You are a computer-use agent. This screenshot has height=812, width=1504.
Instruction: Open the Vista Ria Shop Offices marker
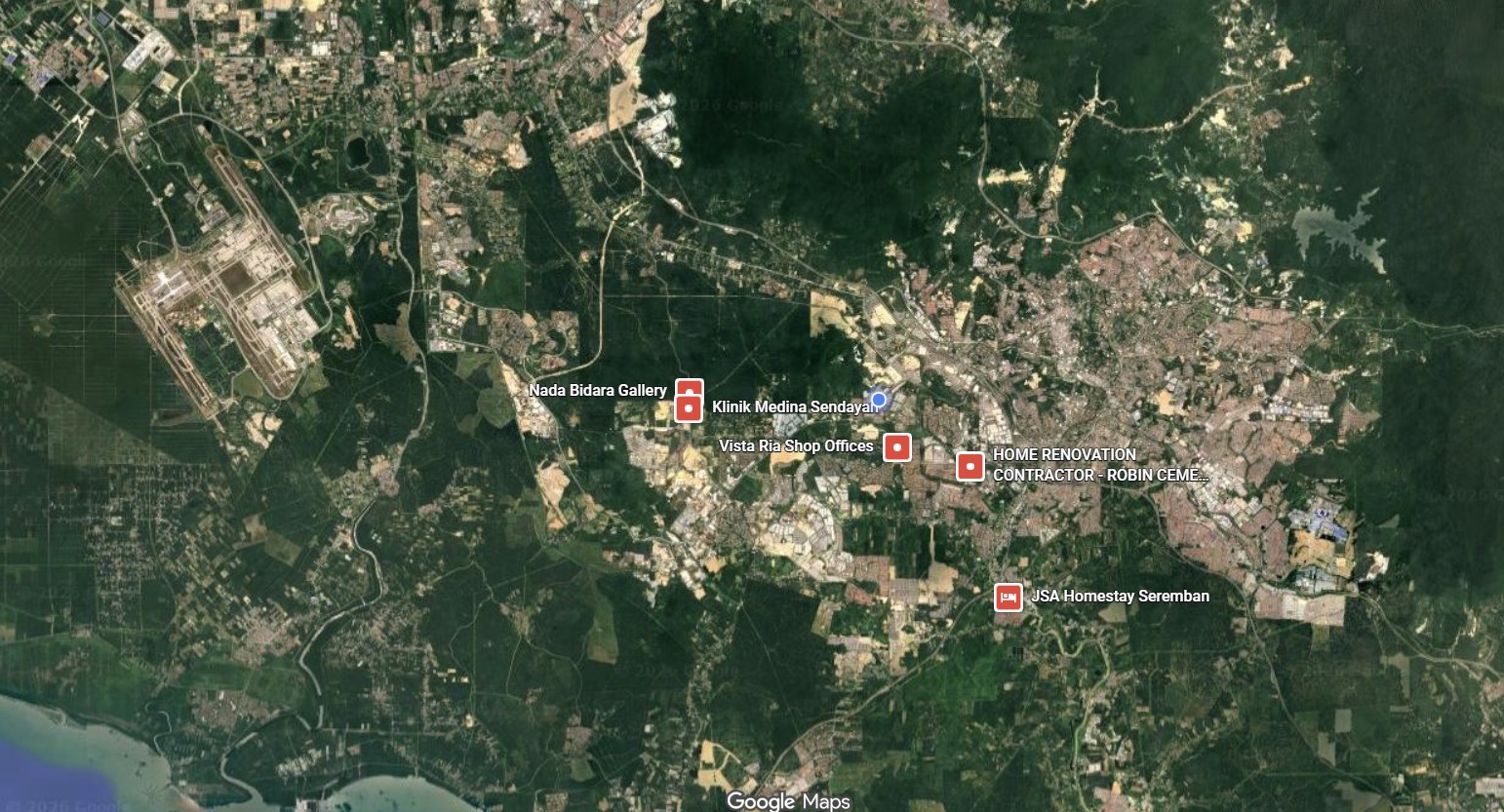pyautogui.click(x=897, y=447)
